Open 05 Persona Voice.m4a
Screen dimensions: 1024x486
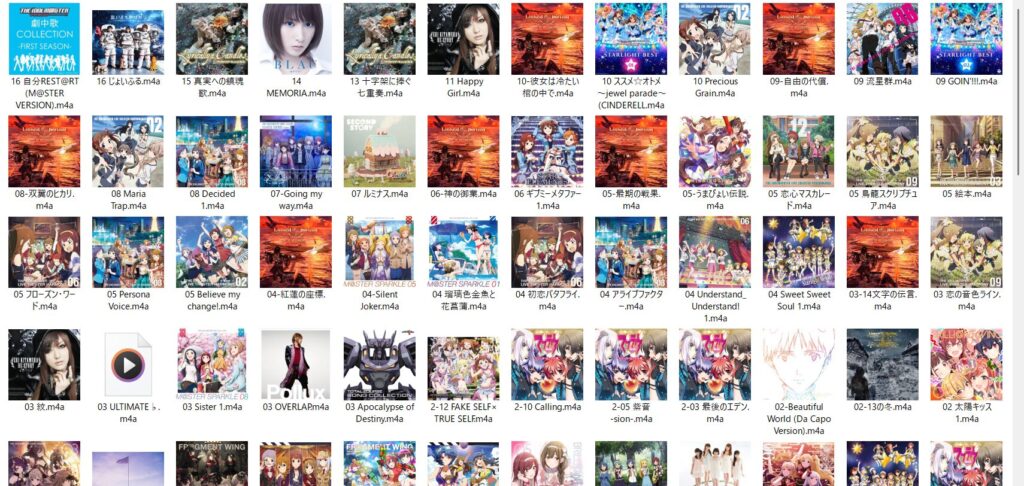[128, 252]
